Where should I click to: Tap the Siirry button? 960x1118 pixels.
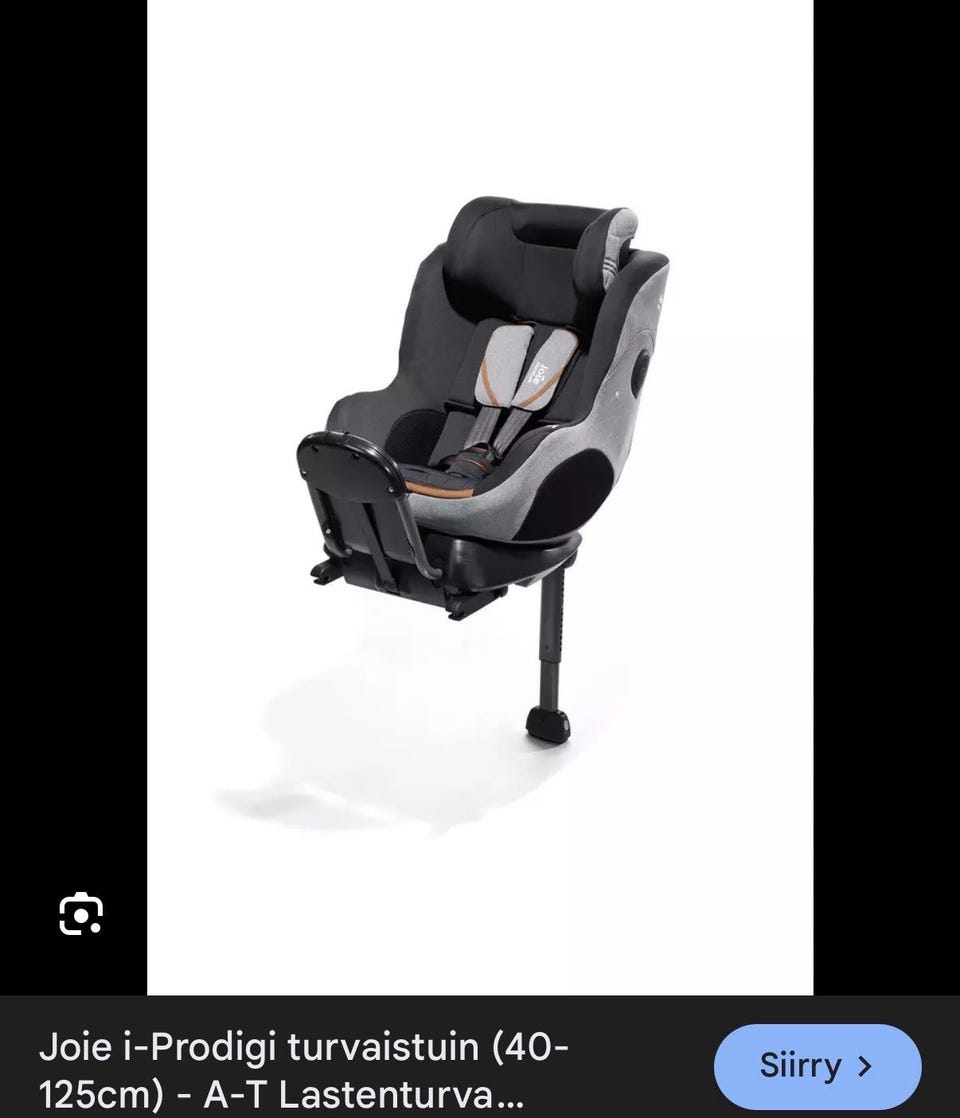coord(816,1065)
